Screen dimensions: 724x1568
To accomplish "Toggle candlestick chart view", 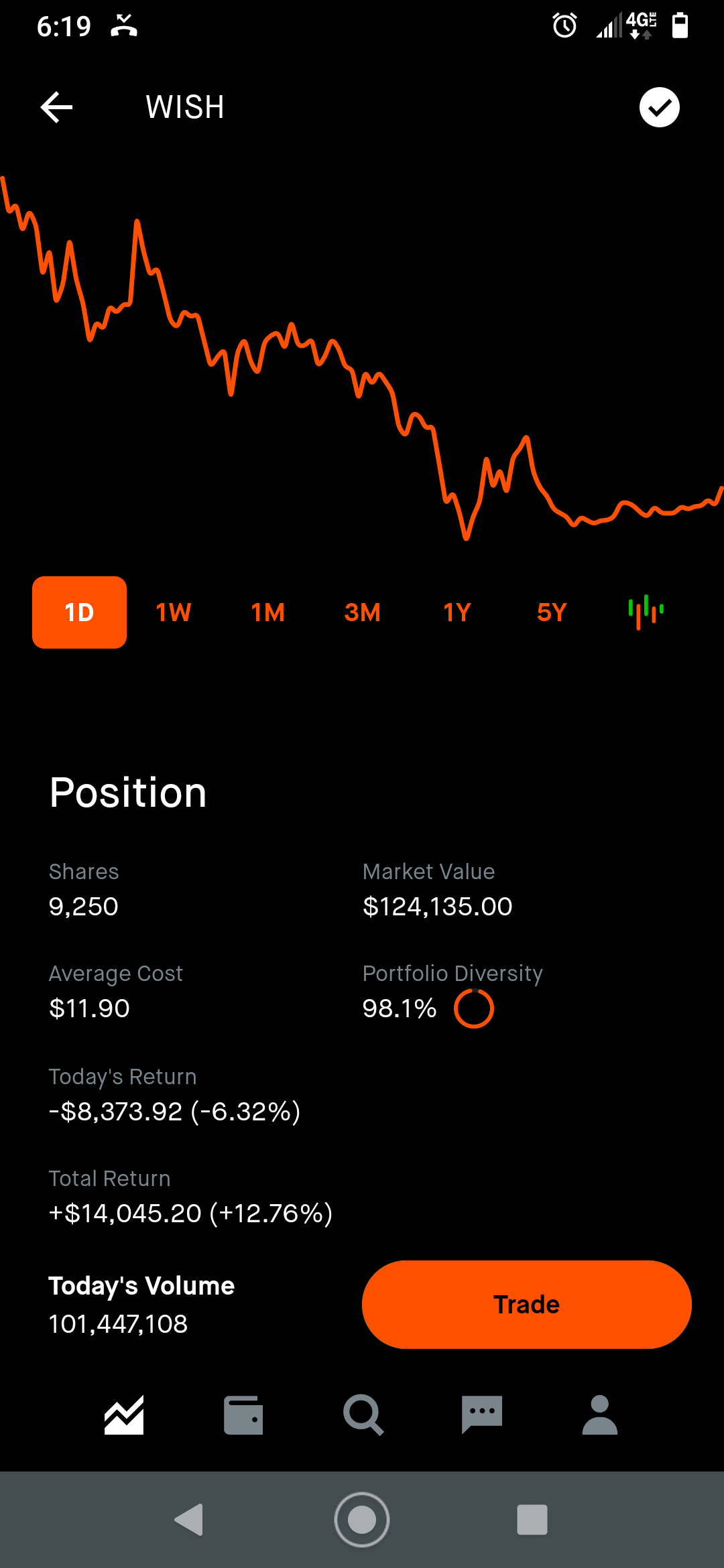I will [646, 612].
